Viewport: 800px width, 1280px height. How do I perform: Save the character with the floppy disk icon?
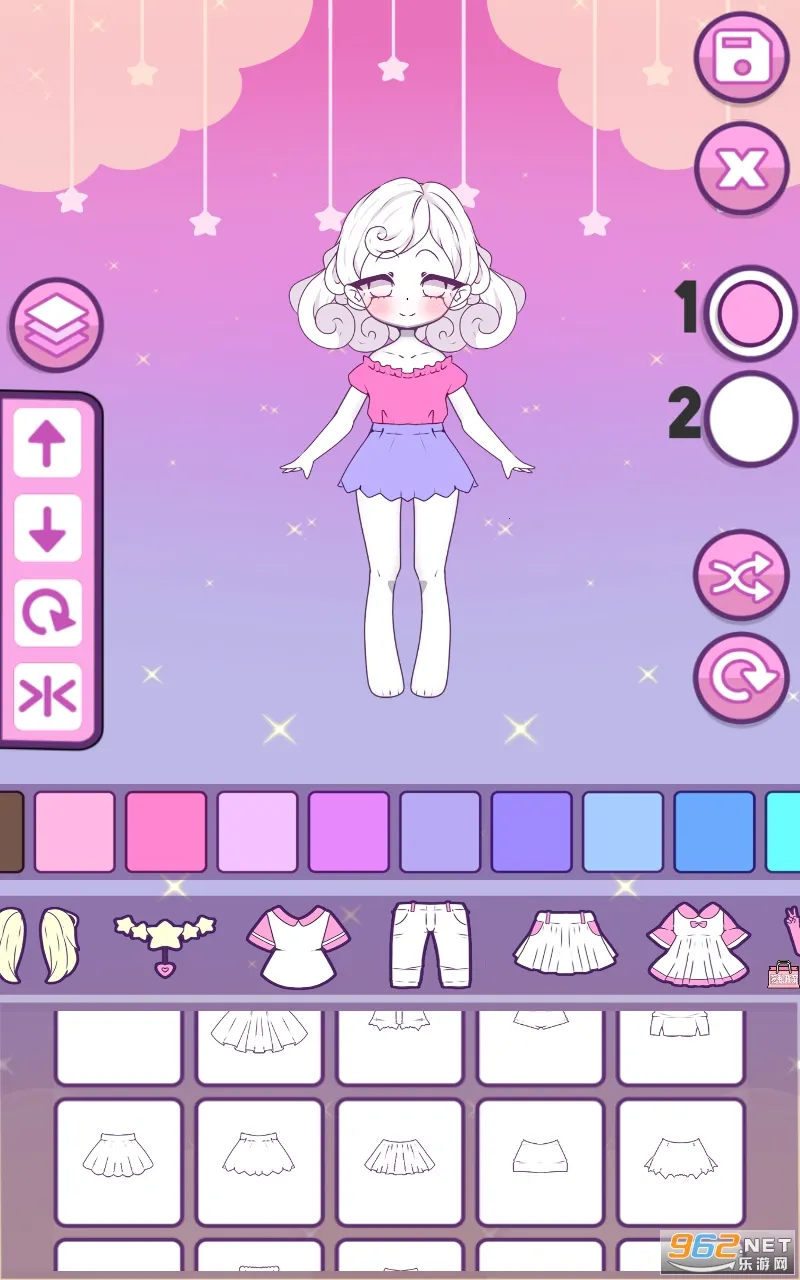coord(742,56)
